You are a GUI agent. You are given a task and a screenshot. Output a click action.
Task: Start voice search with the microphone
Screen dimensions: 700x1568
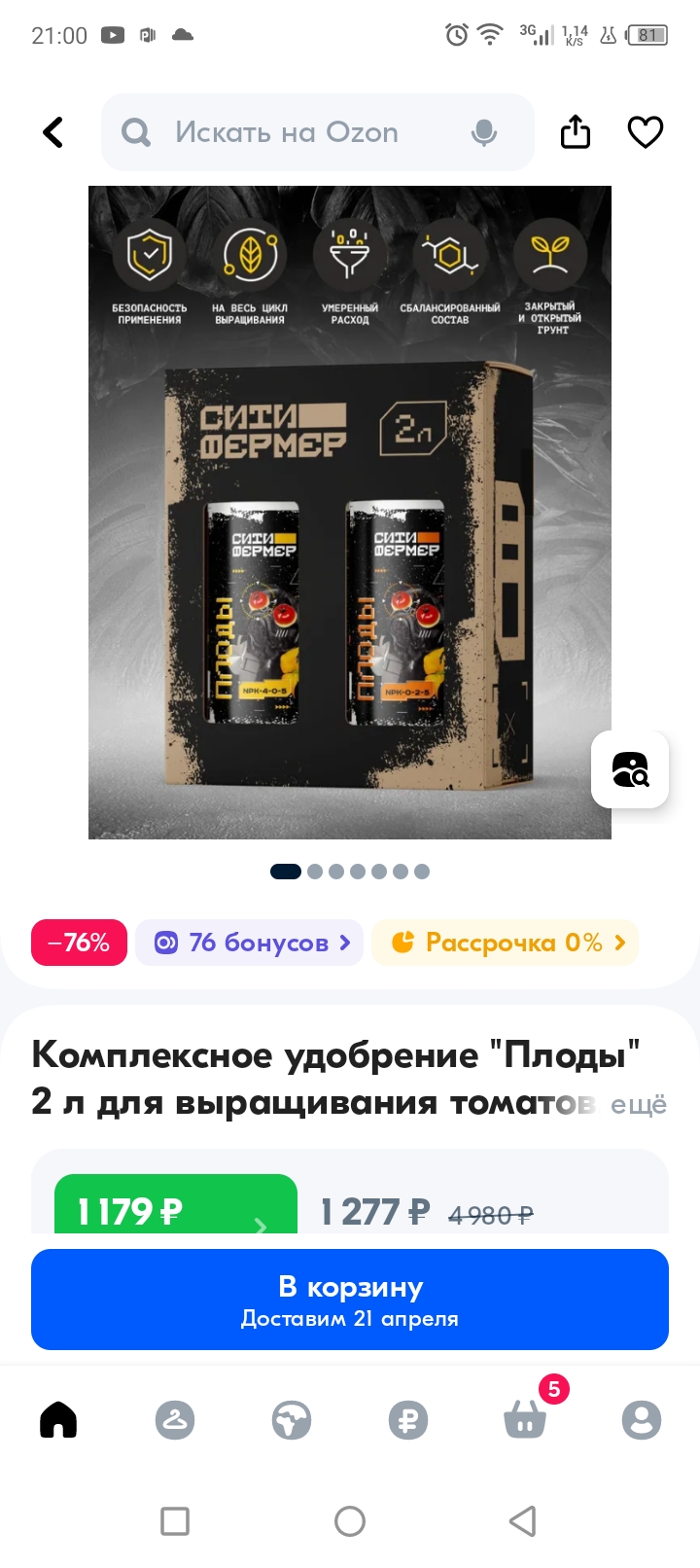click(483, 132)
